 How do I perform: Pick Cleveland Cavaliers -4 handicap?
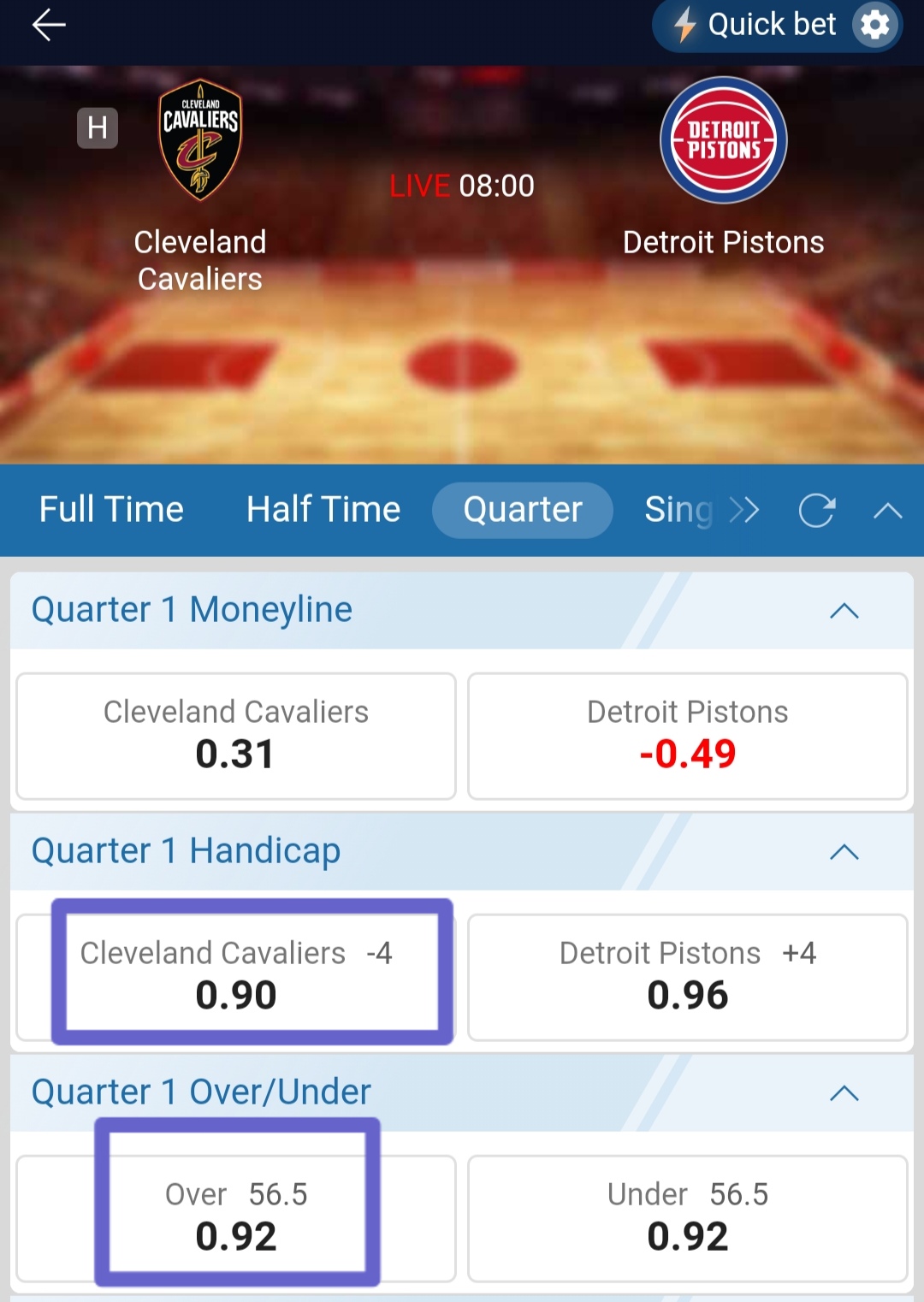(x=236, y=976)
